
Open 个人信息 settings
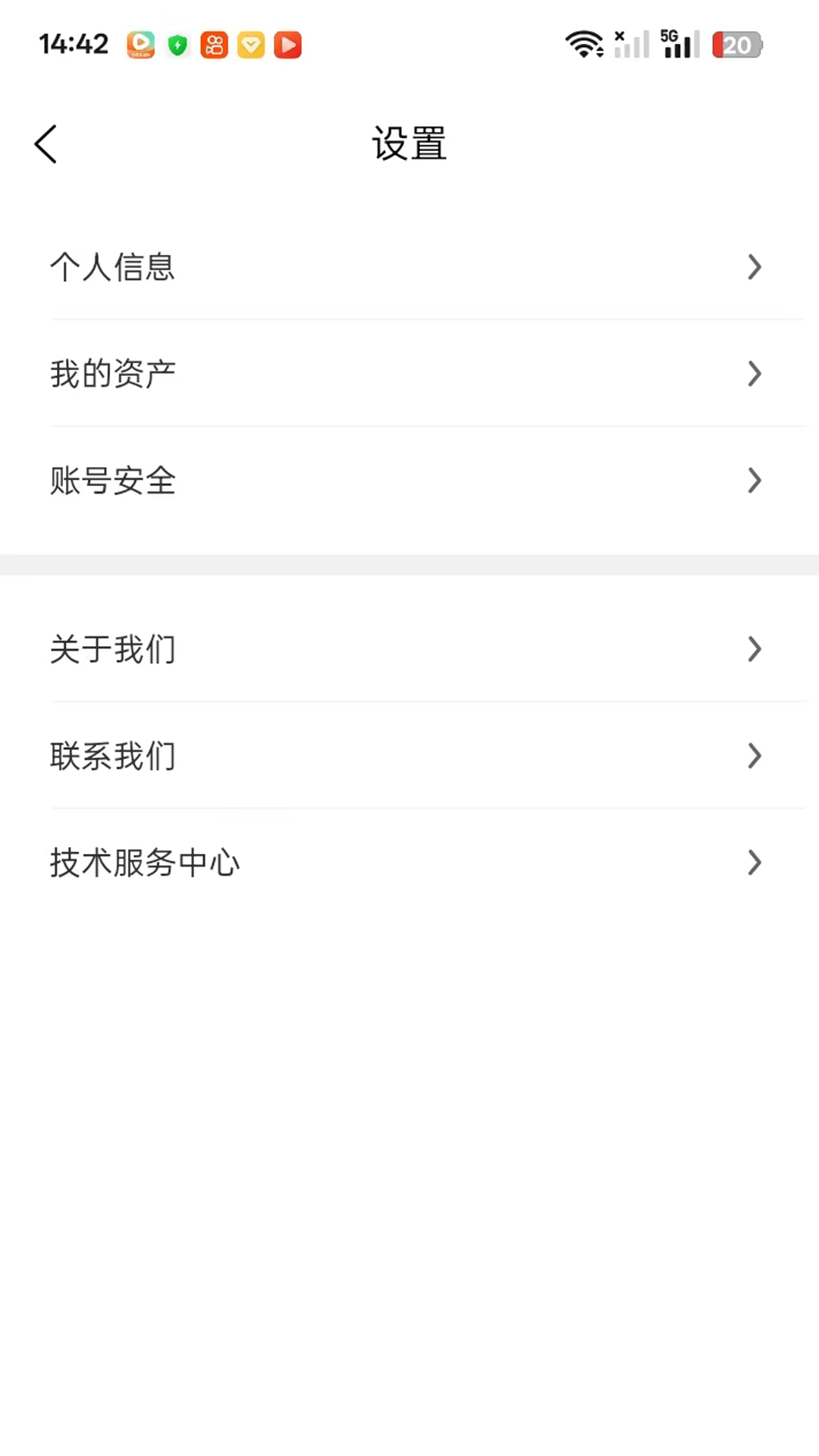[x=112, y=267]
